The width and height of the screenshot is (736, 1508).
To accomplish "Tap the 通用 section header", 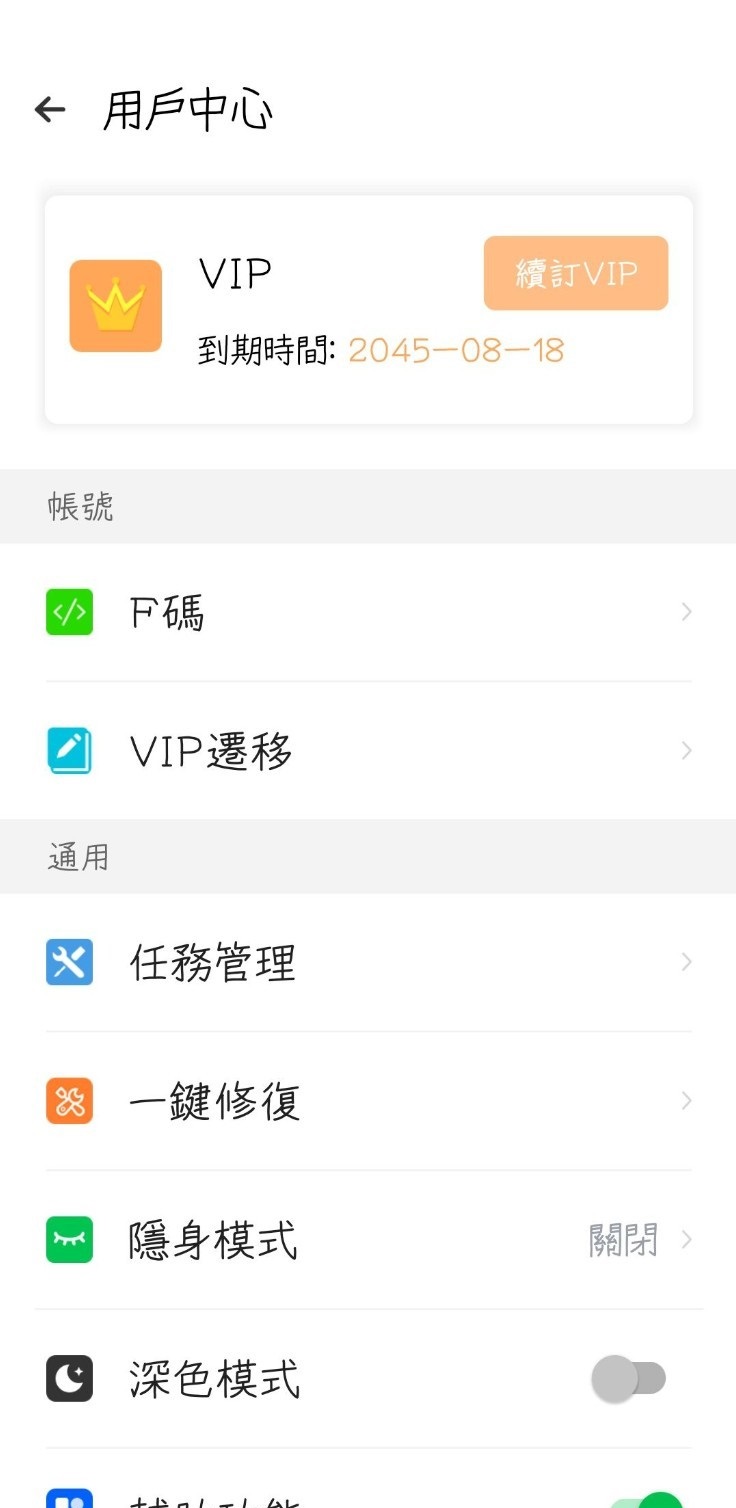I will 77,856.
